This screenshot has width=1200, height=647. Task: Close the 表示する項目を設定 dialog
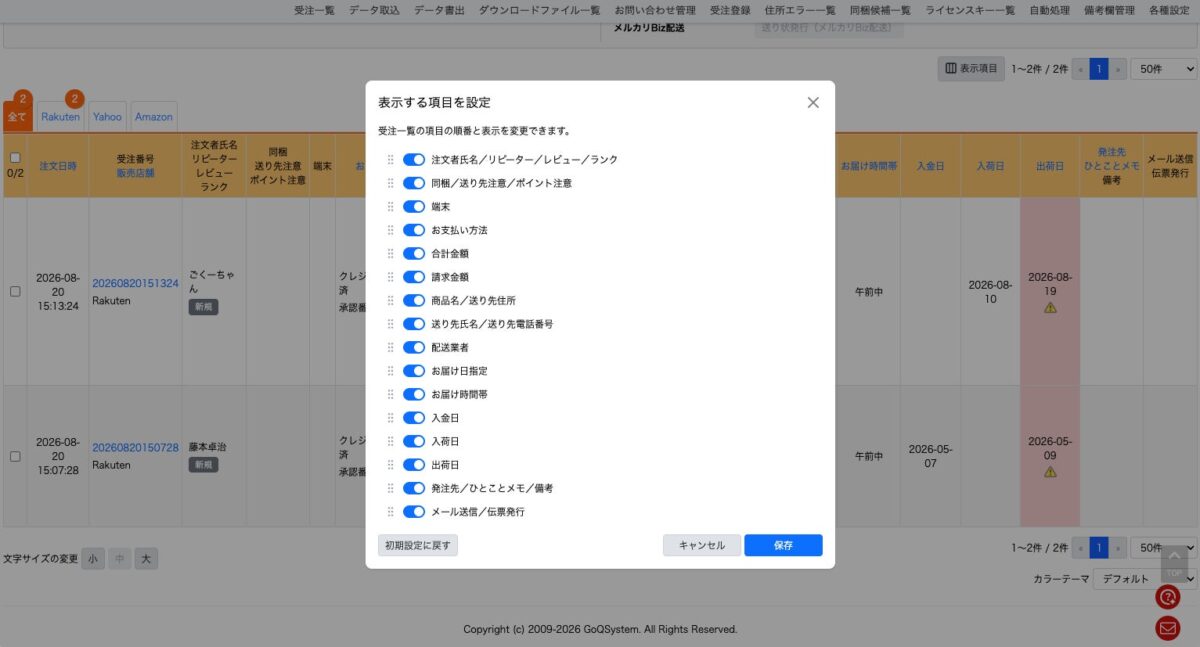(813, 103)
